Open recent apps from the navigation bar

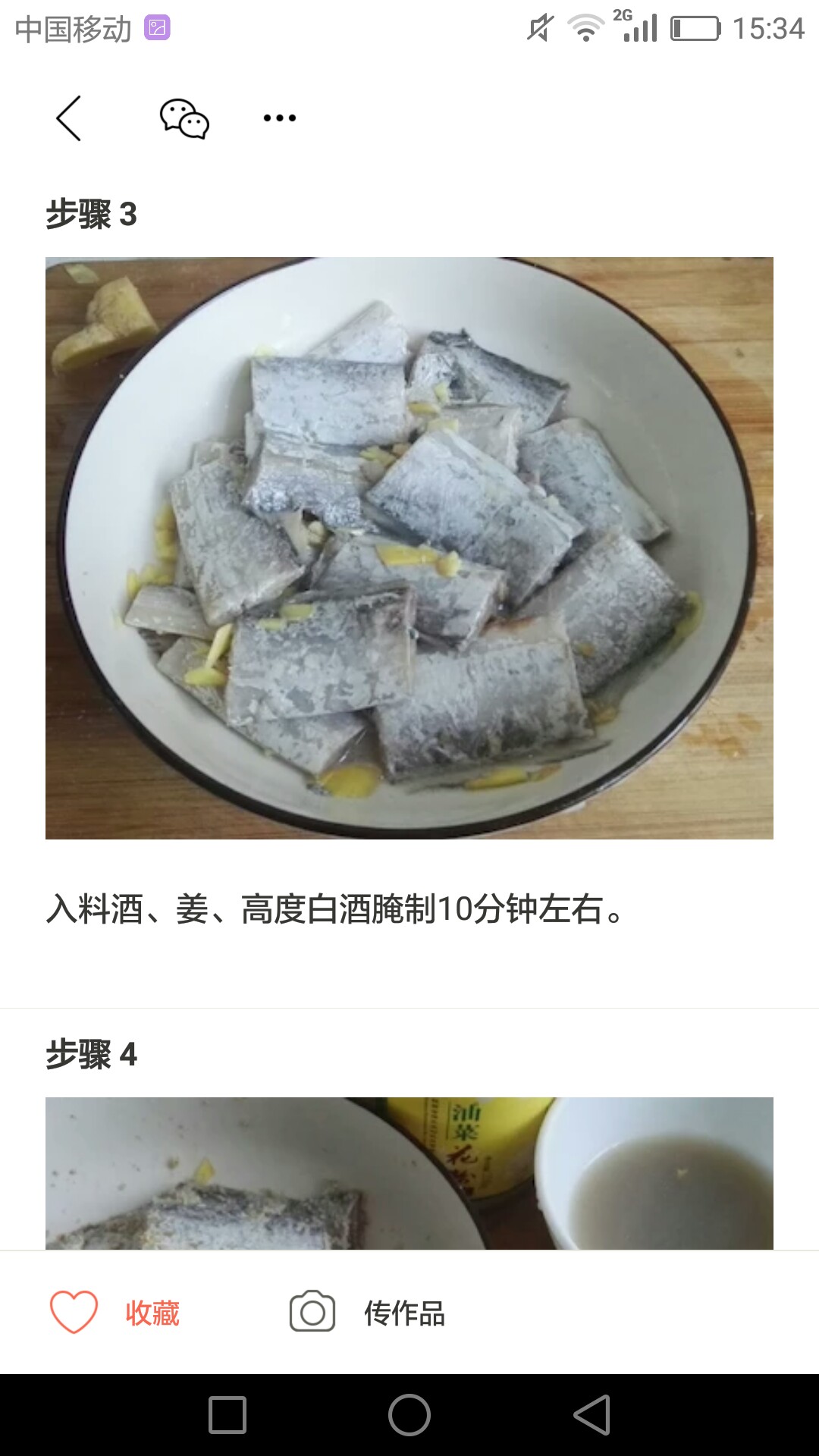(227, 1415)
